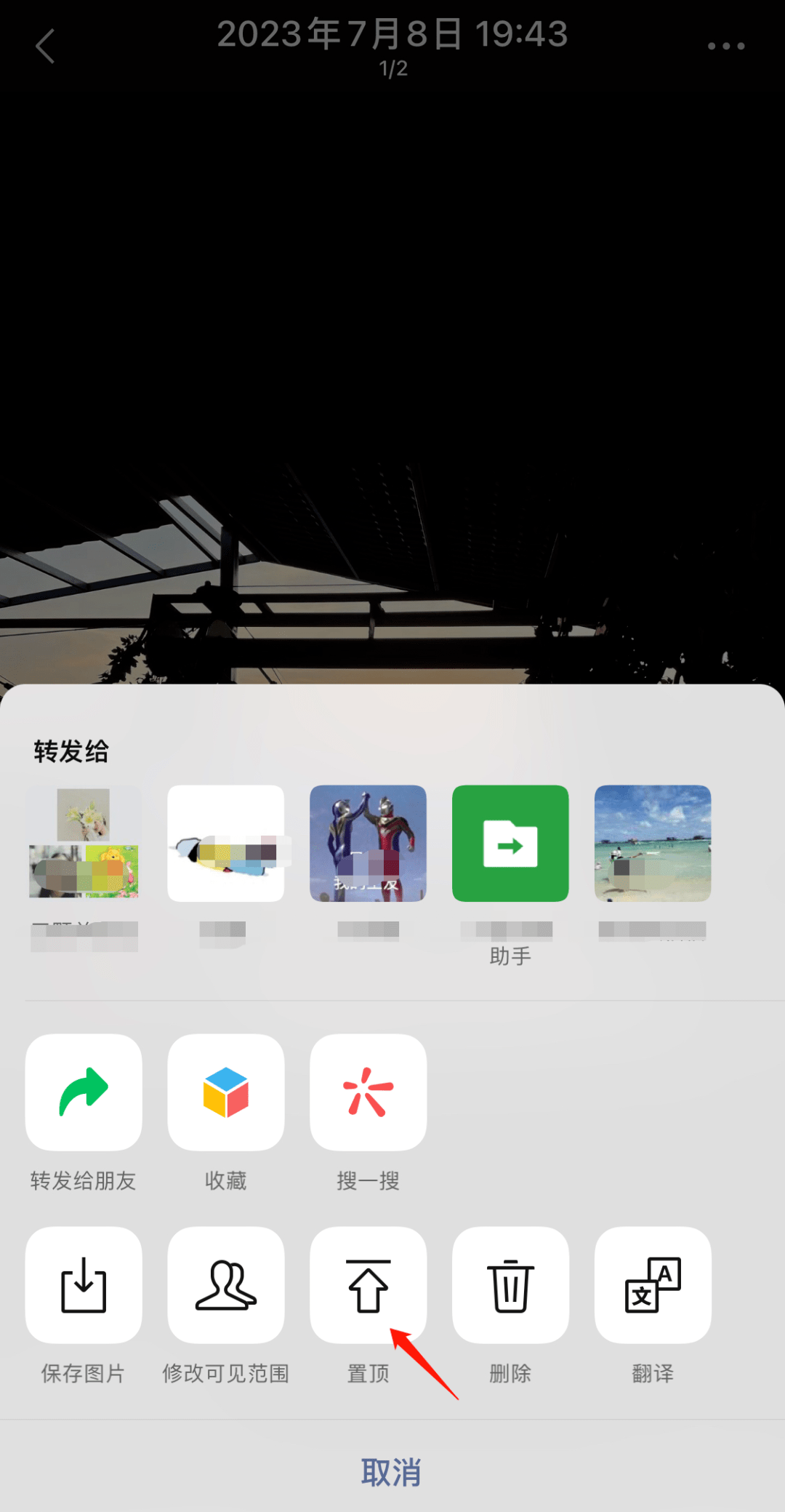Save the image with 保存图片
Viewport: 785px width, 1512px height.
tap(84, 1285)
